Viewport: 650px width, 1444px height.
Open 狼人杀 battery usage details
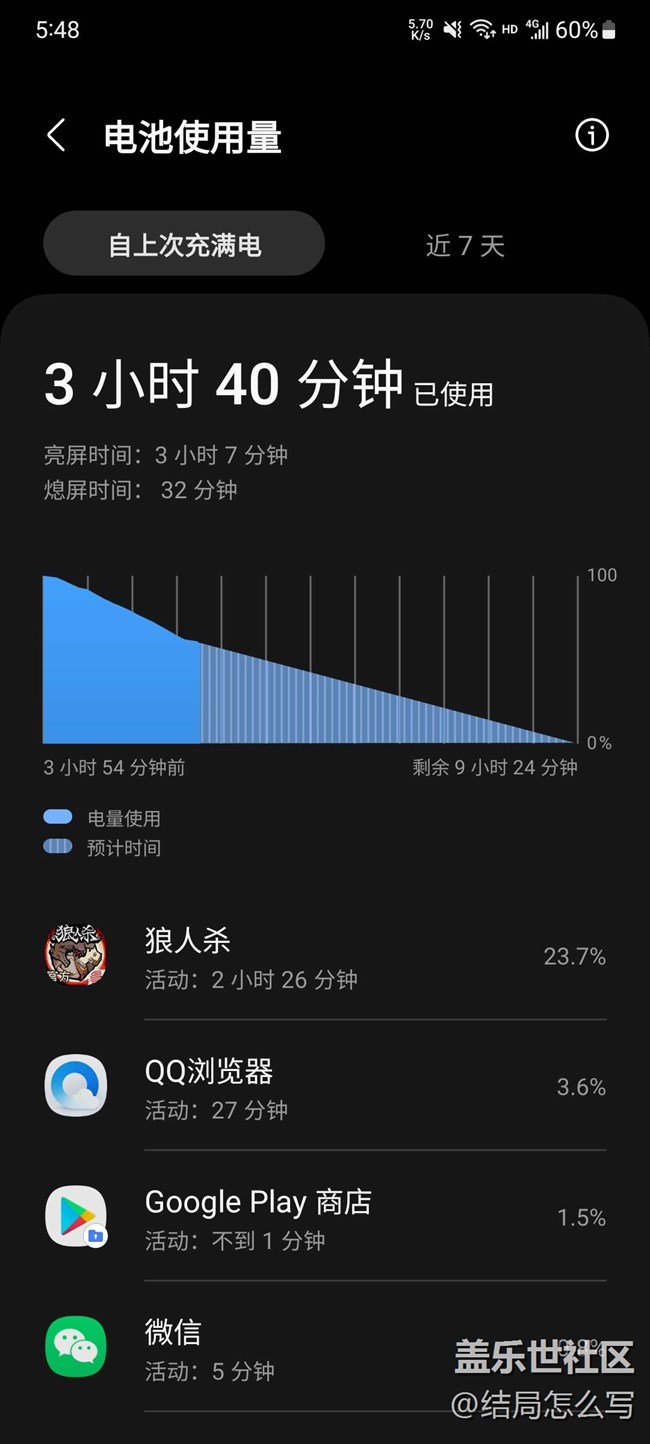tap(325, 957)
